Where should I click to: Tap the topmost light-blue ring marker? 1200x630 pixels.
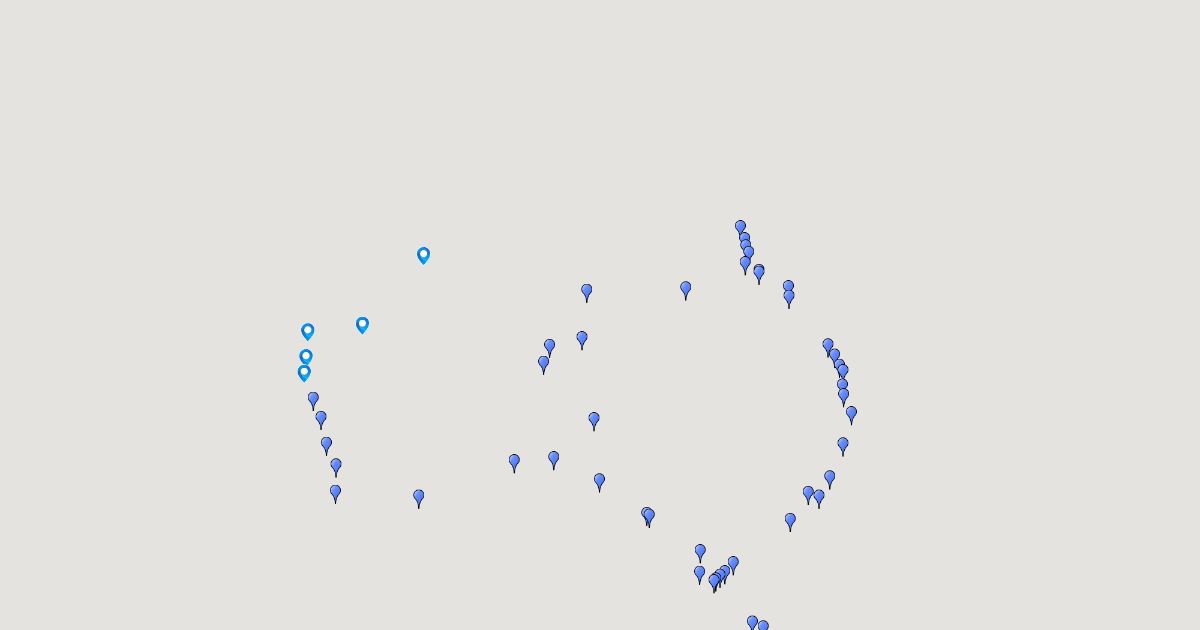coord(423,255)
